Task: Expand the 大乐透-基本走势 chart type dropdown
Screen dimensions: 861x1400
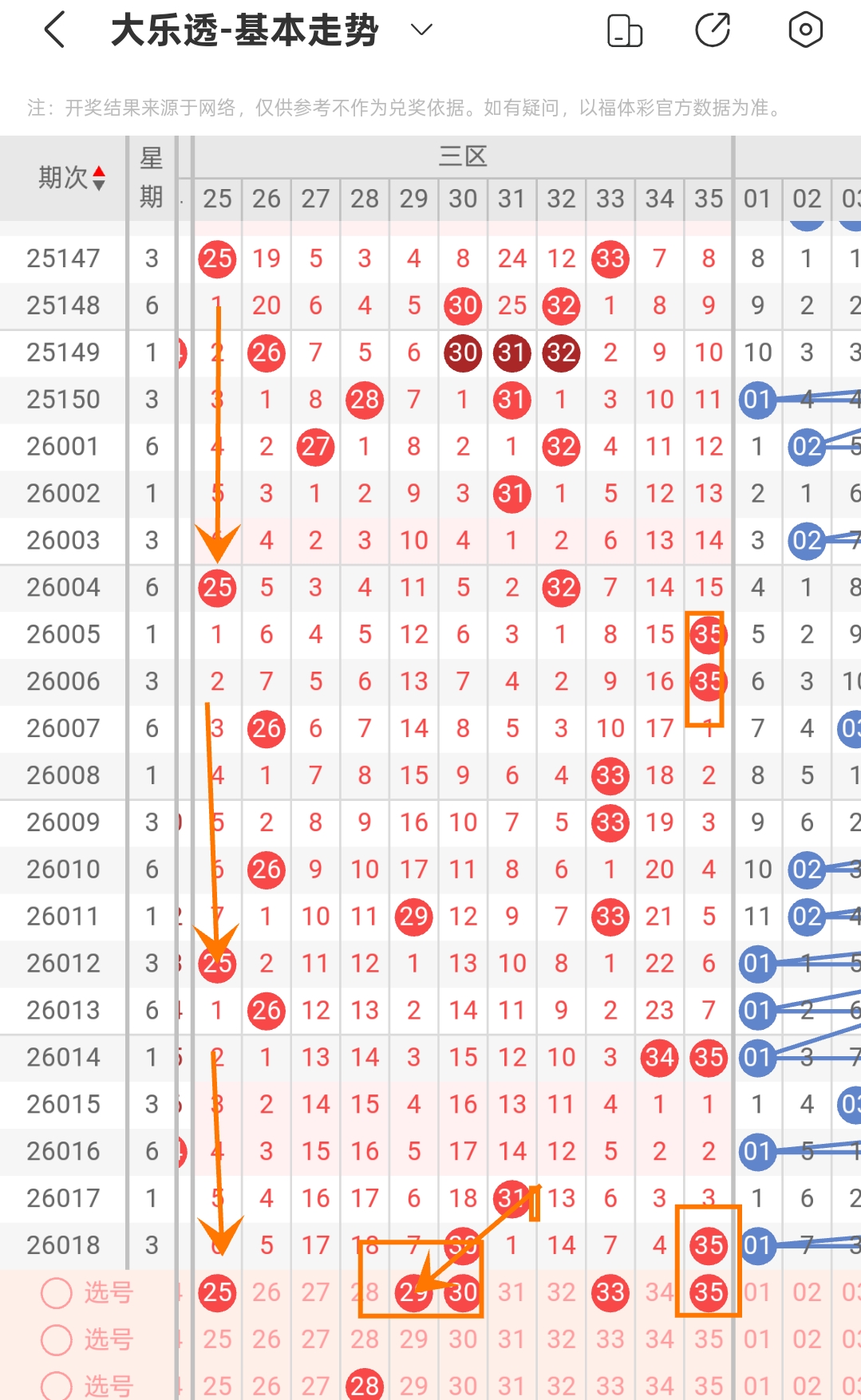Action: (421, 30)
